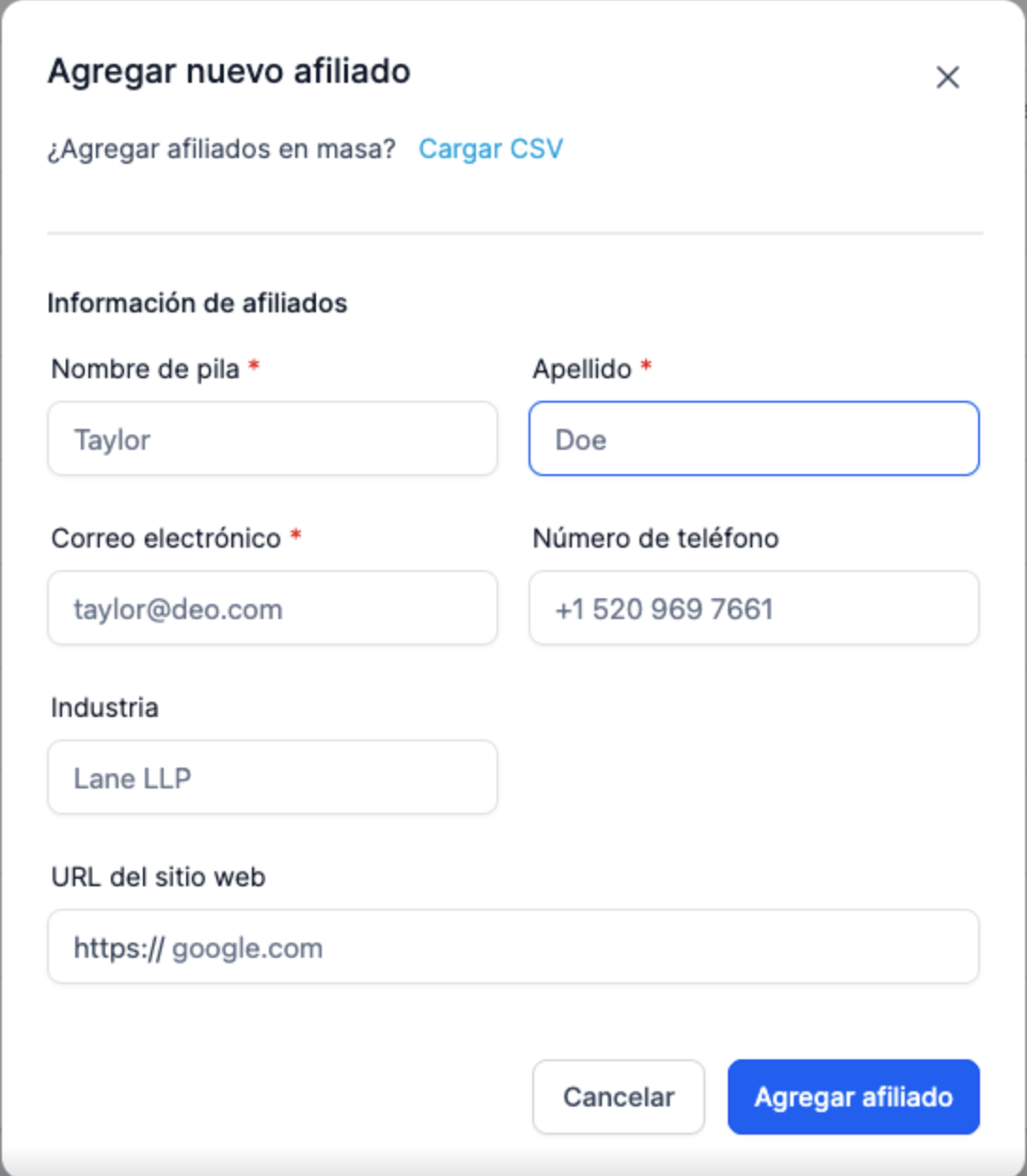Select the Correo electrónico field
Viewport: 1027px width, 1176px height.
[x=273, y=608]
